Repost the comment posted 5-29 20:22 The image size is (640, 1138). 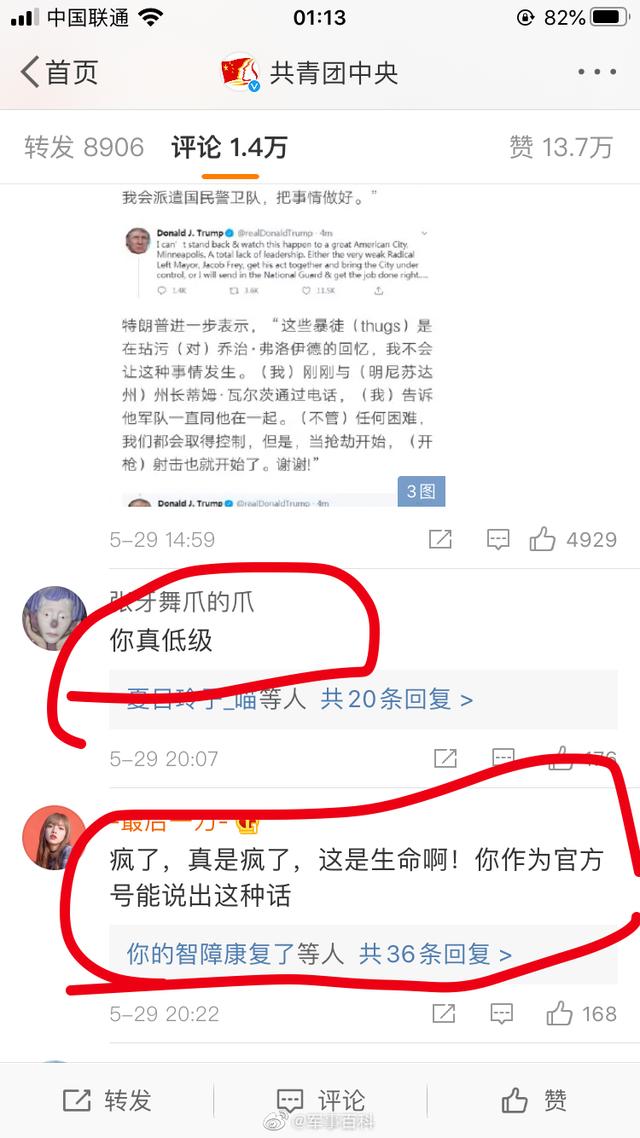[x=444, y=1014]
